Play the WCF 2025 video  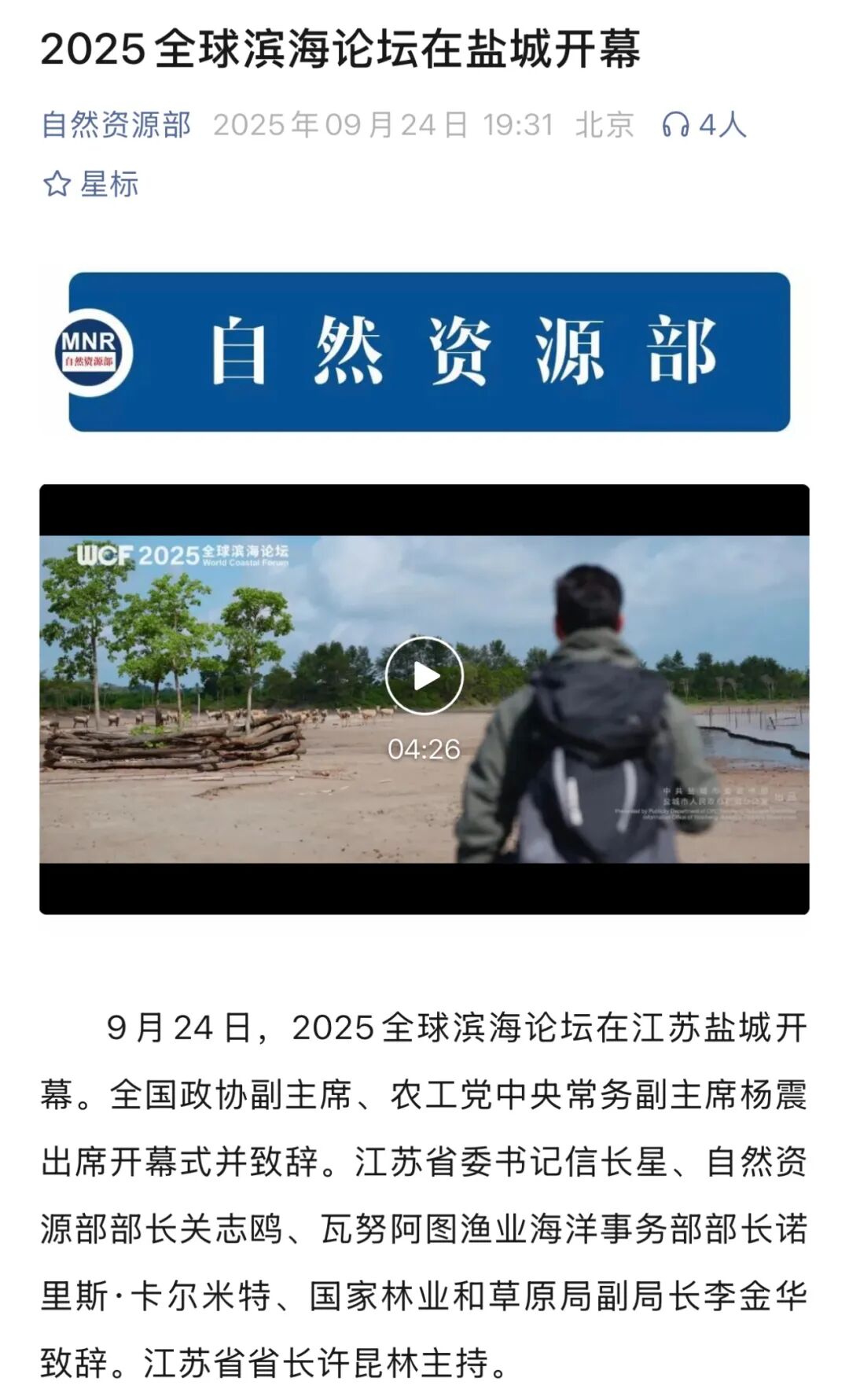(424, 675)
